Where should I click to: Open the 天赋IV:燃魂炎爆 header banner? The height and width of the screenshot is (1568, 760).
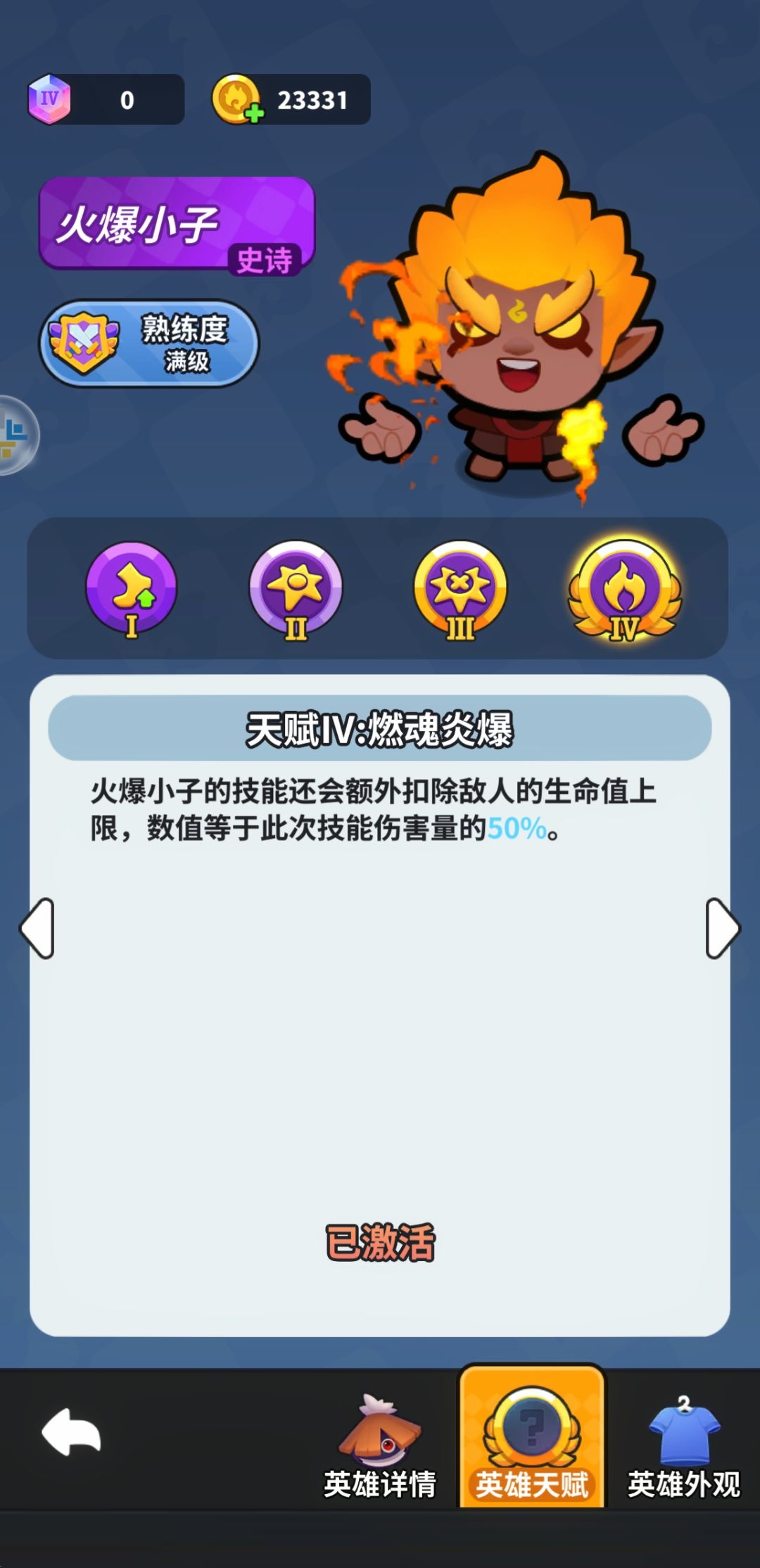click(381, 731)
